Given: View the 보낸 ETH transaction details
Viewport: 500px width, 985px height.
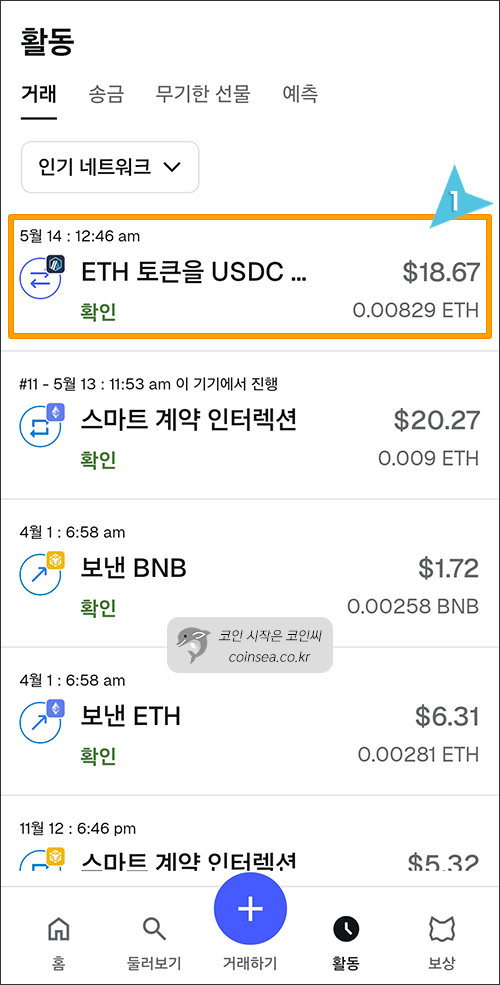Looking at the screenshot, I should click(250, 721).
